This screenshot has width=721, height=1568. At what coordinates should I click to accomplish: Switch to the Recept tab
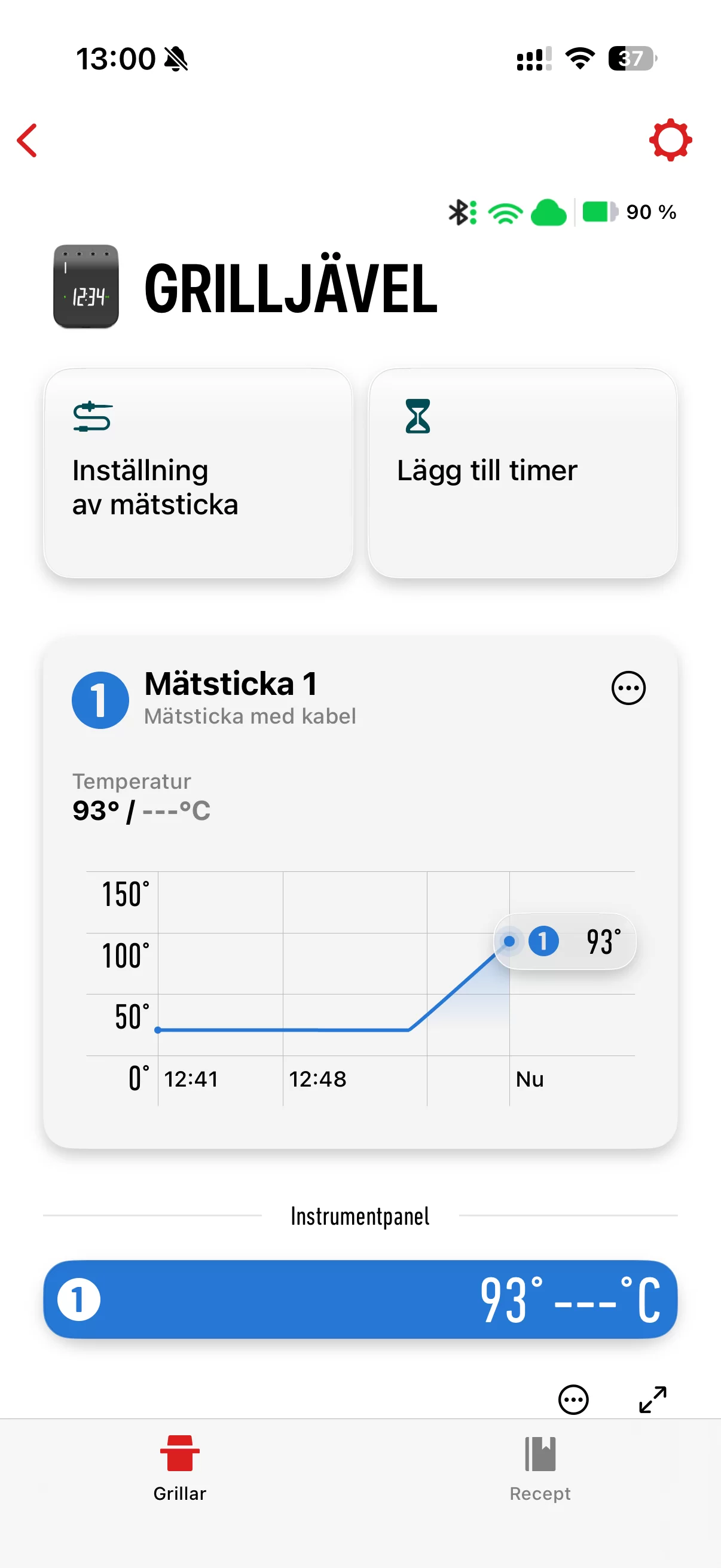tap(540, 1467)
